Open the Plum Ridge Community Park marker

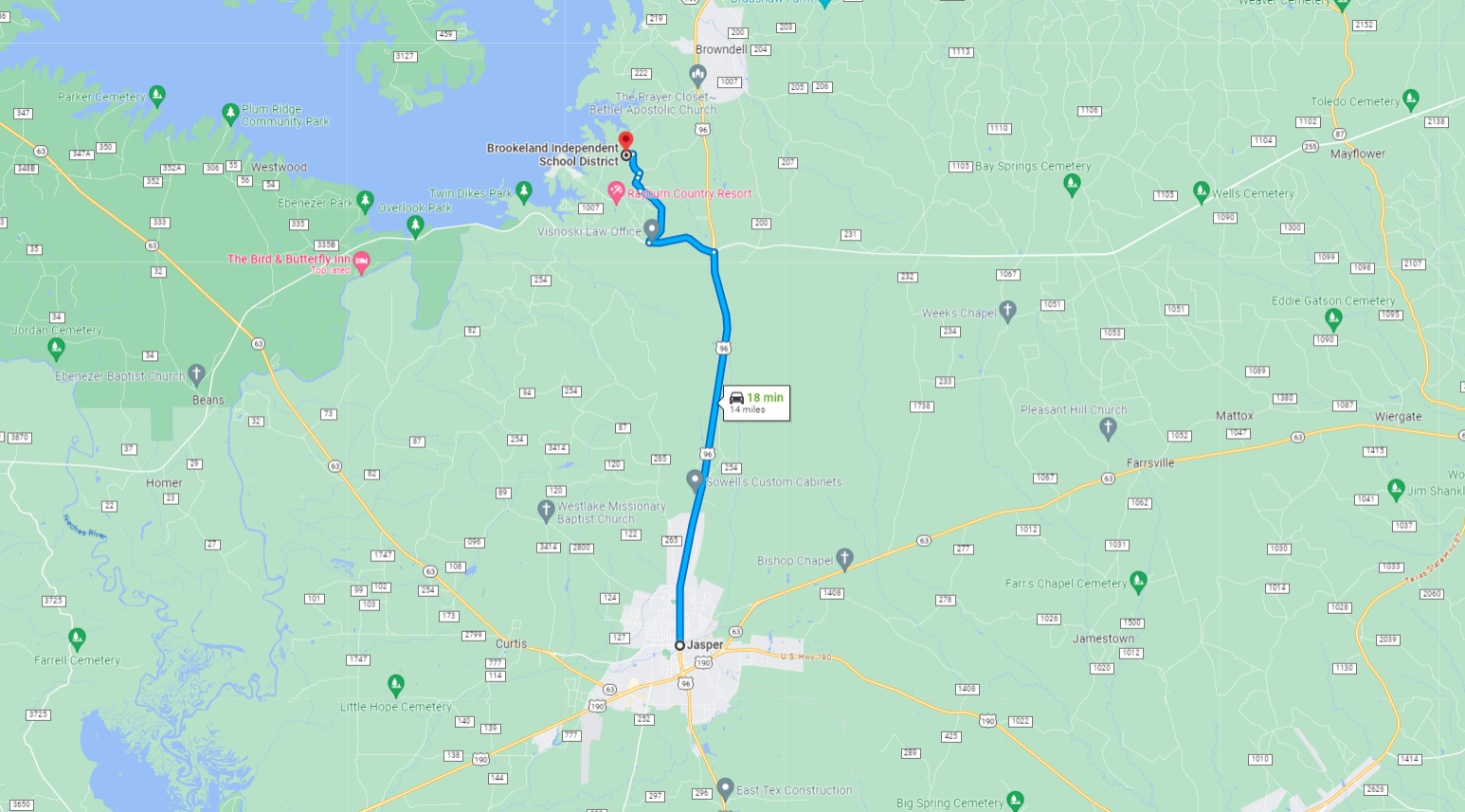point(230,114)
